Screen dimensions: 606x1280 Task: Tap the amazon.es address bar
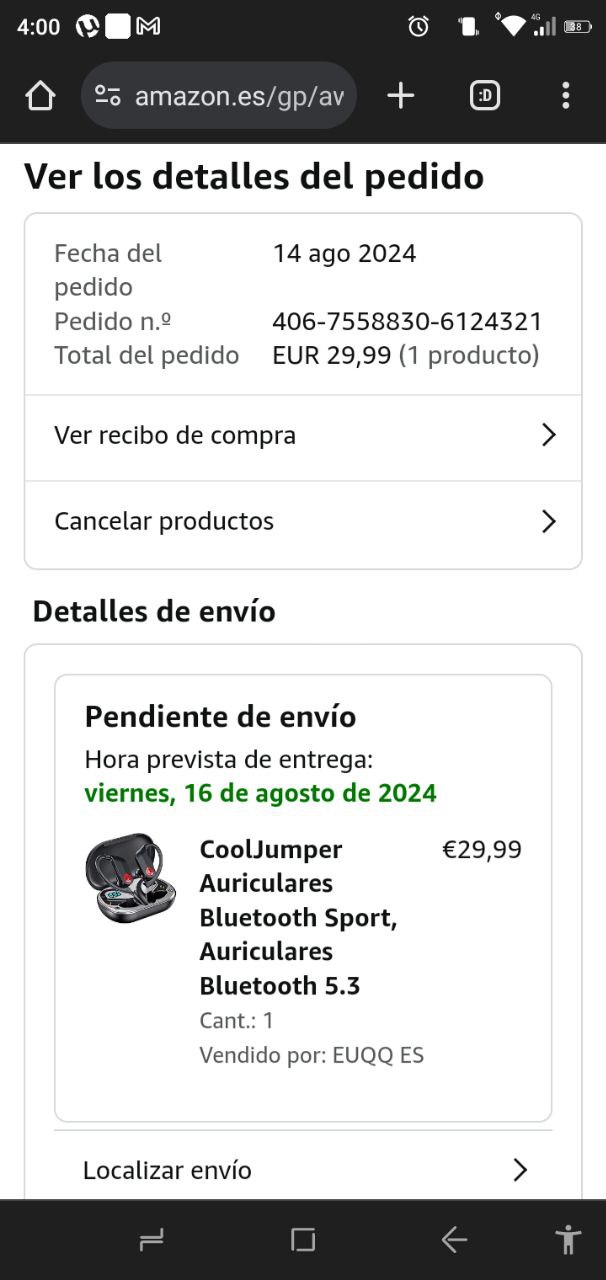tap(218, 96)
